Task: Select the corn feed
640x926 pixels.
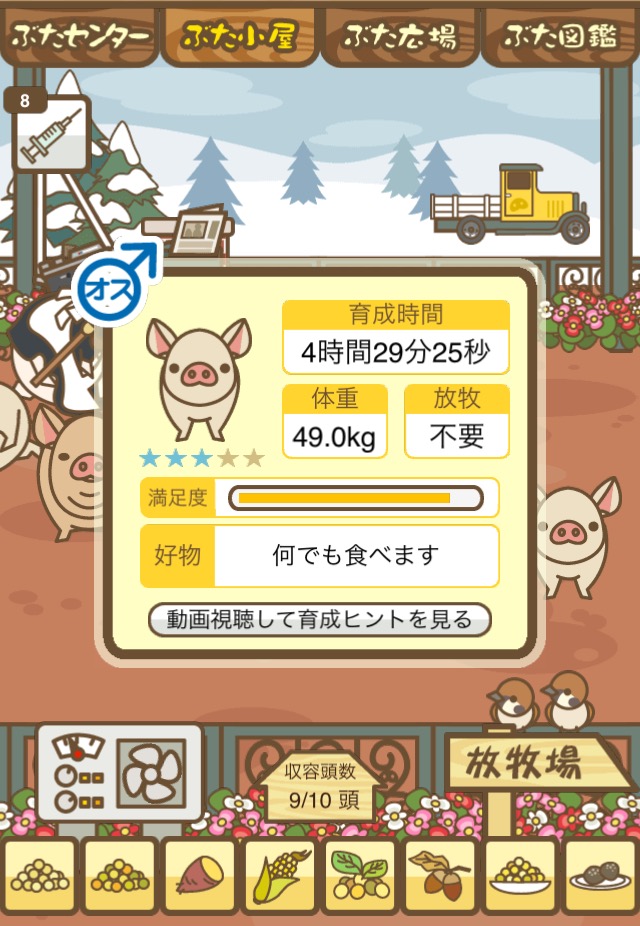Action: tap(280, 877)
